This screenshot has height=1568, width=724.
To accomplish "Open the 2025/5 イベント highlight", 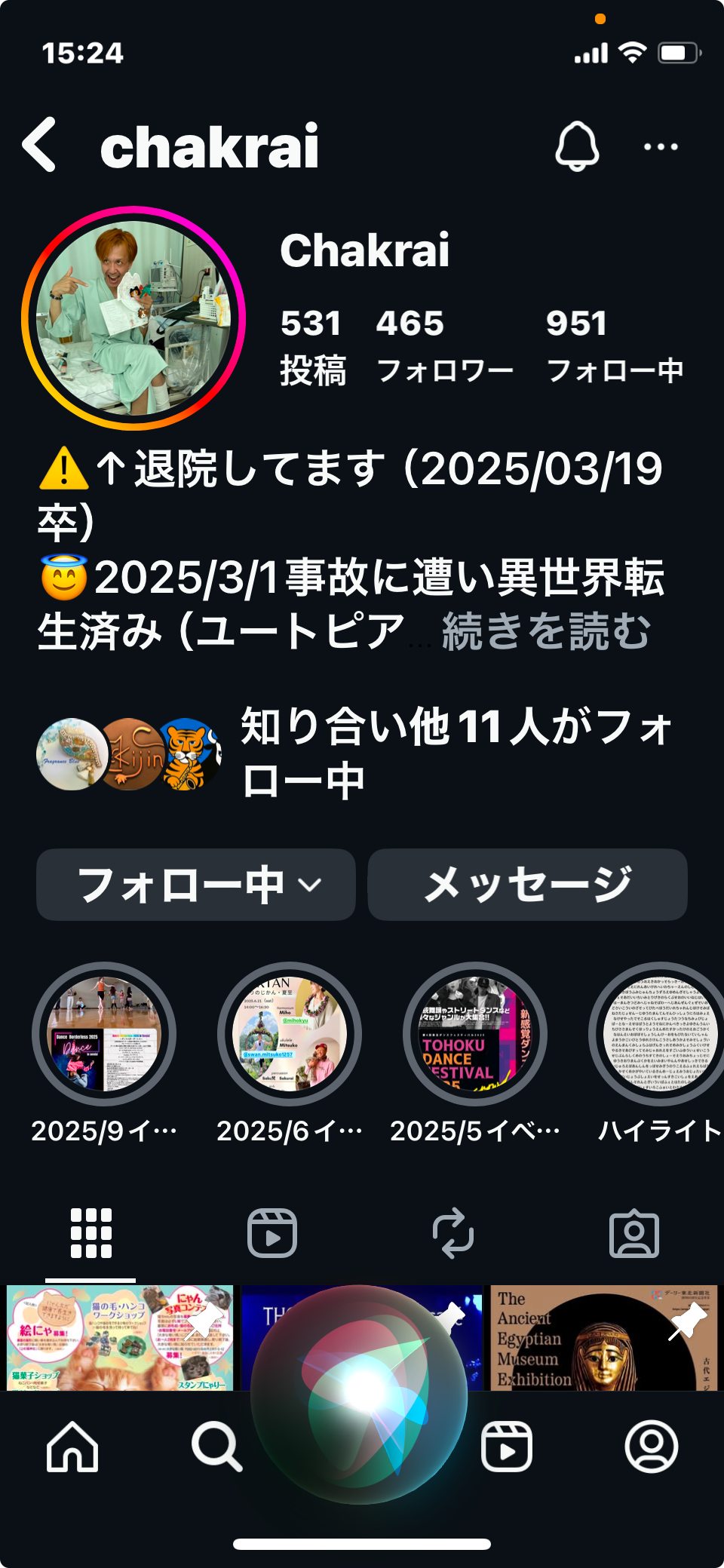I will coord(475,1035).
